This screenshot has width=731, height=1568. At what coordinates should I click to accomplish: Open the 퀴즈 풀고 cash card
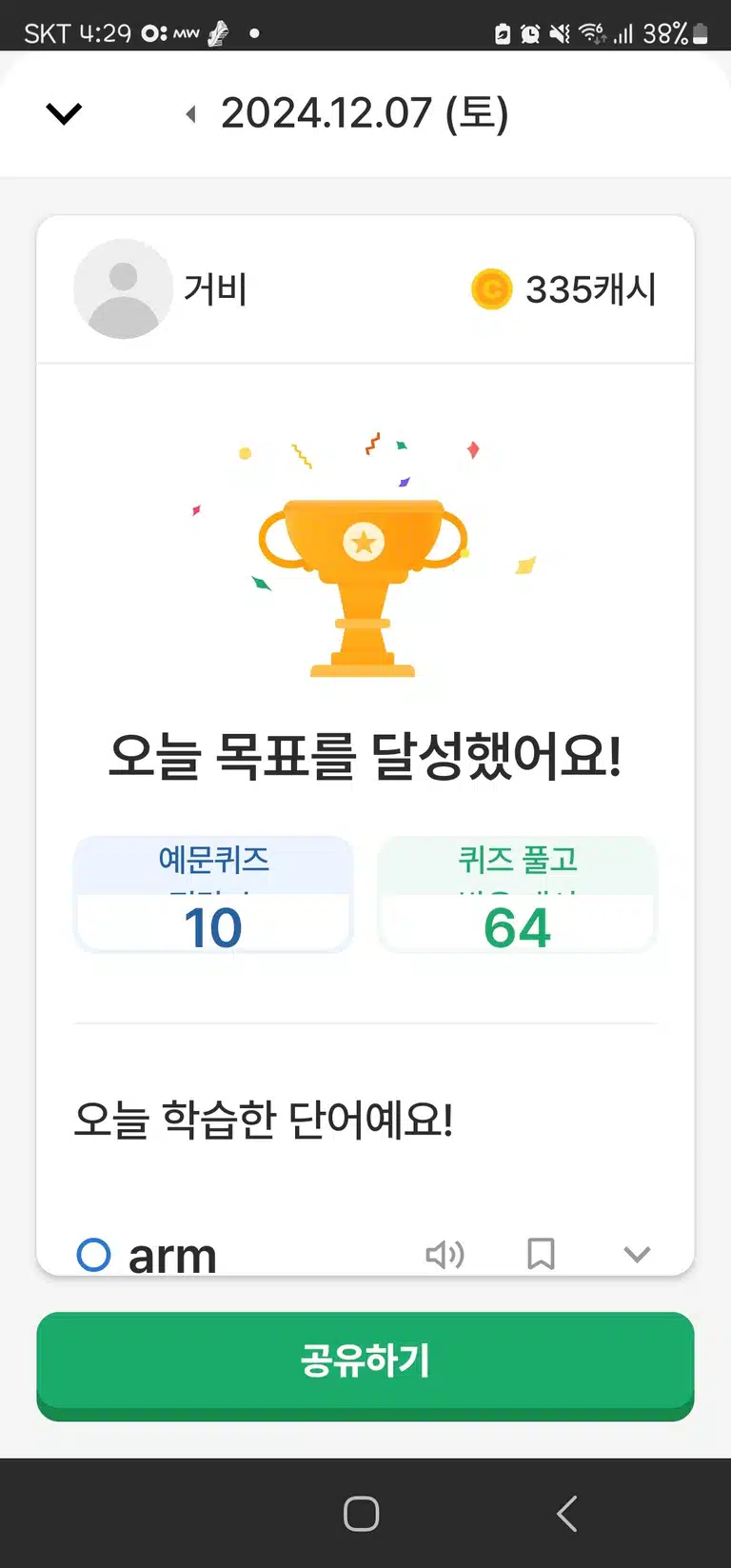(517, 894)
